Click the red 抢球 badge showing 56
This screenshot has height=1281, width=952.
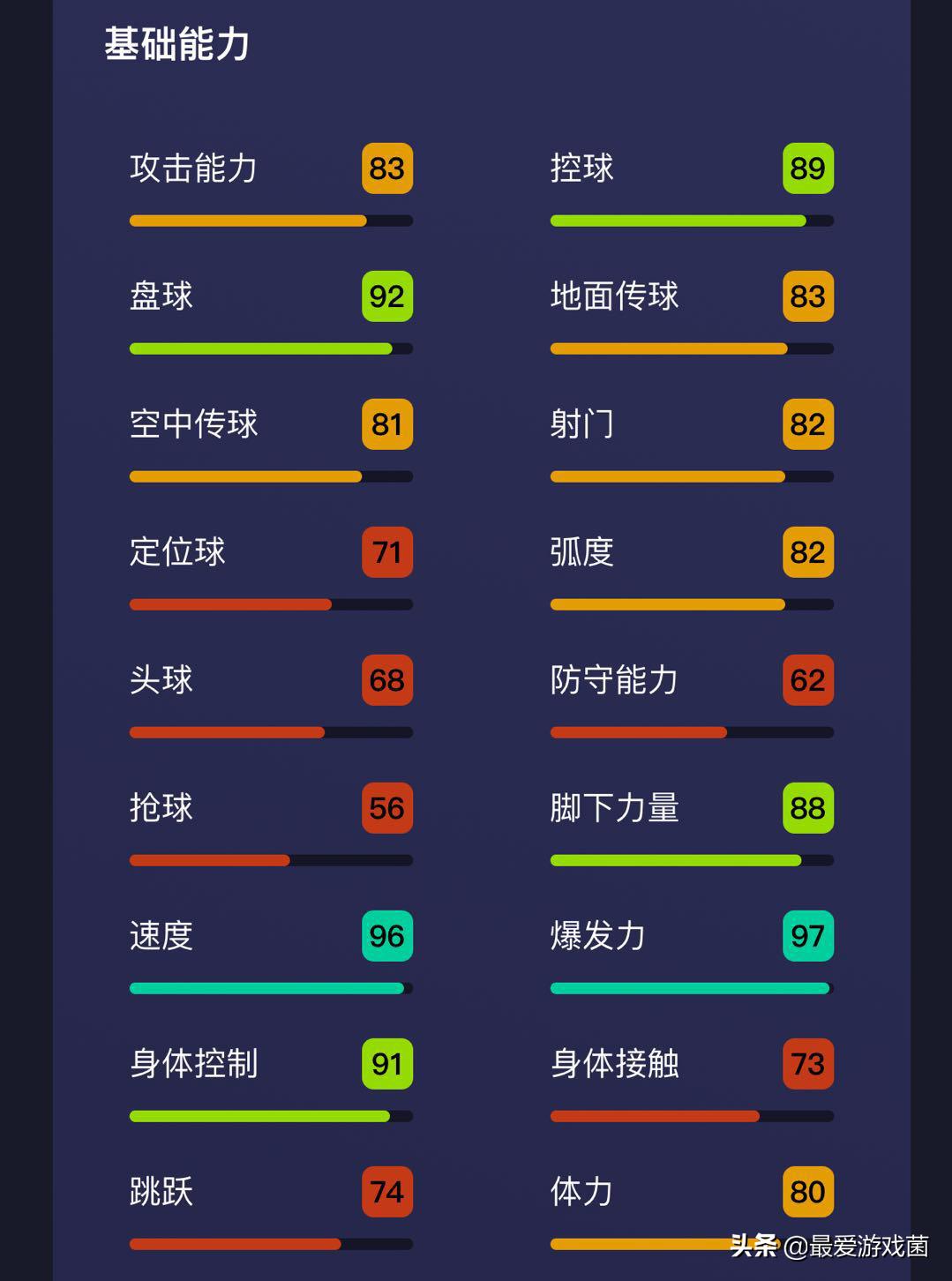point(386,808)
